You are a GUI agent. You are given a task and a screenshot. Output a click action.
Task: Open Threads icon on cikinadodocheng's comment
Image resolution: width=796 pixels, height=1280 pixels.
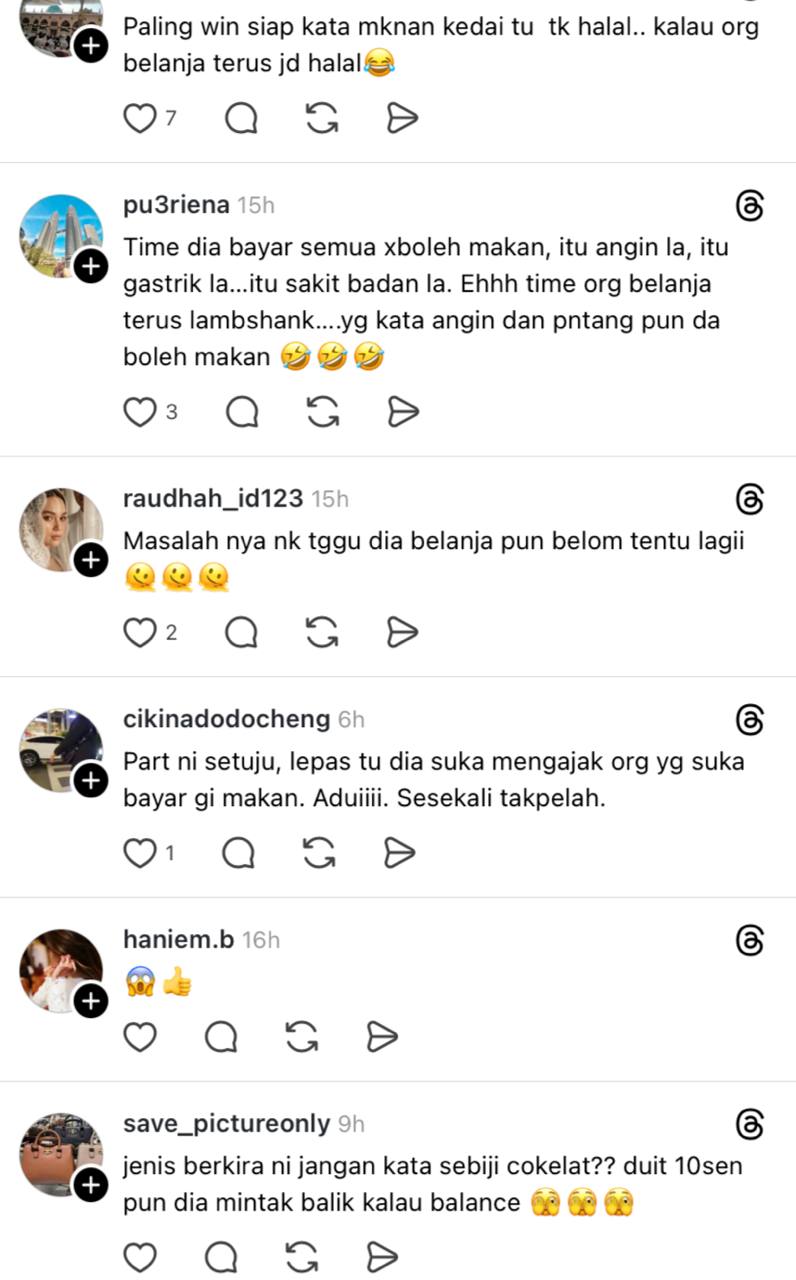(x=750, y=719)
